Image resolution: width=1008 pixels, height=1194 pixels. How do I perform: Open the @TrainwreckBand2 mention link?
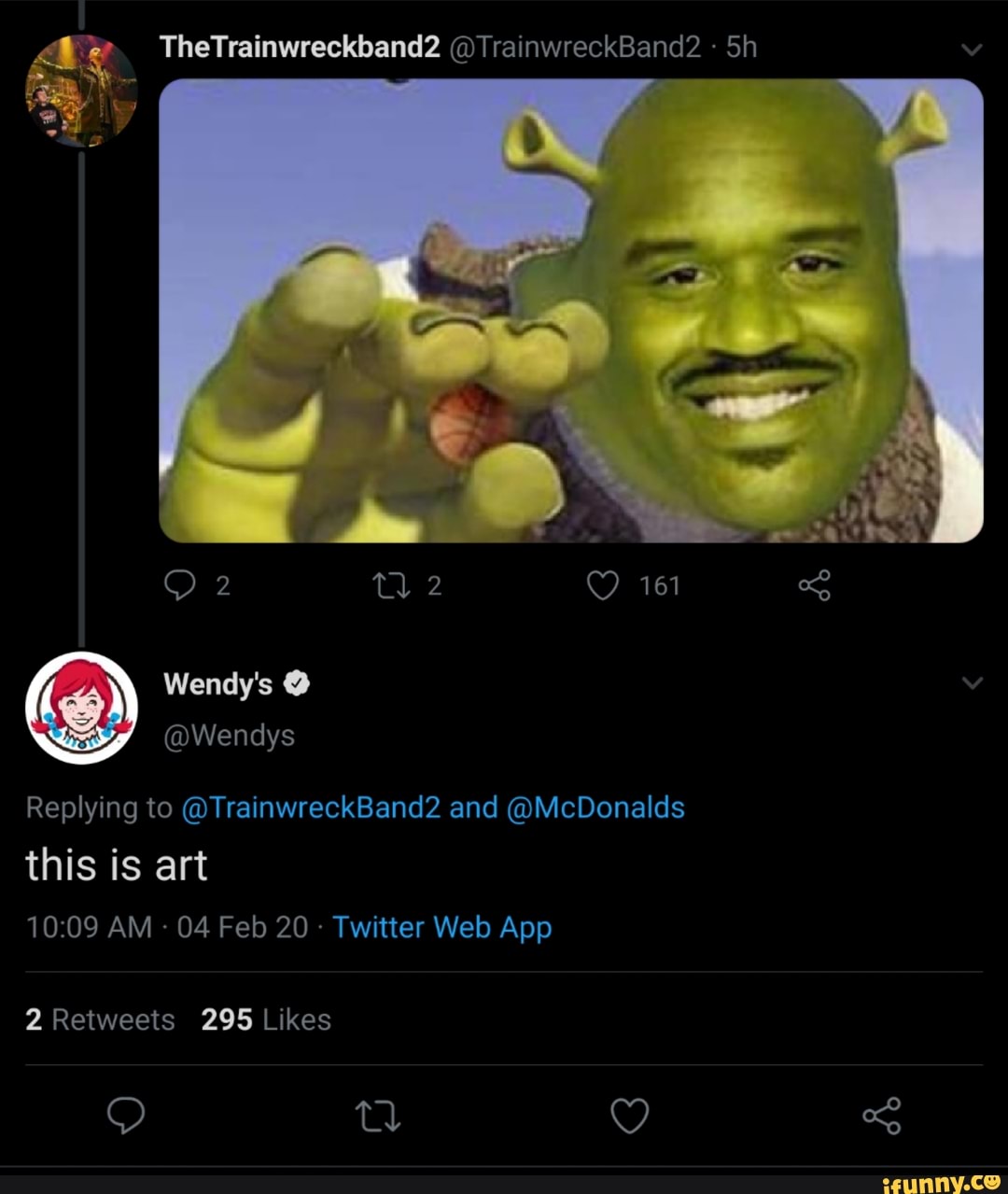coord(310,808)
